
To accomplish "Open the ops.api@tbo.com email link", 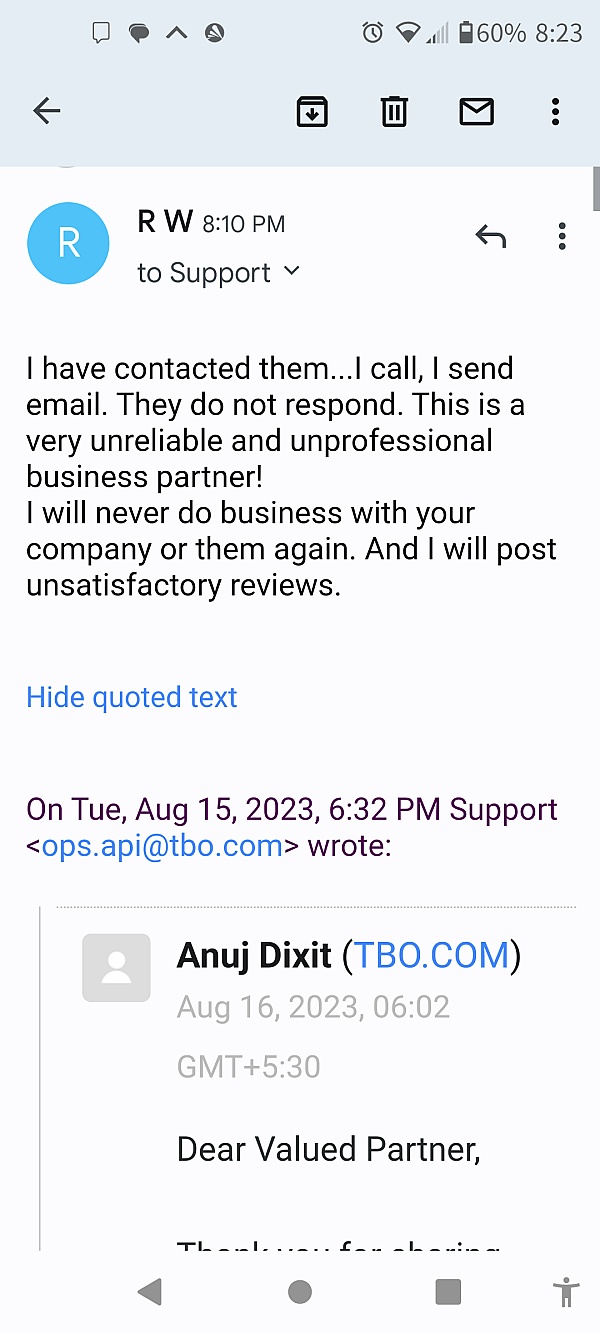I will pos(162,846).
